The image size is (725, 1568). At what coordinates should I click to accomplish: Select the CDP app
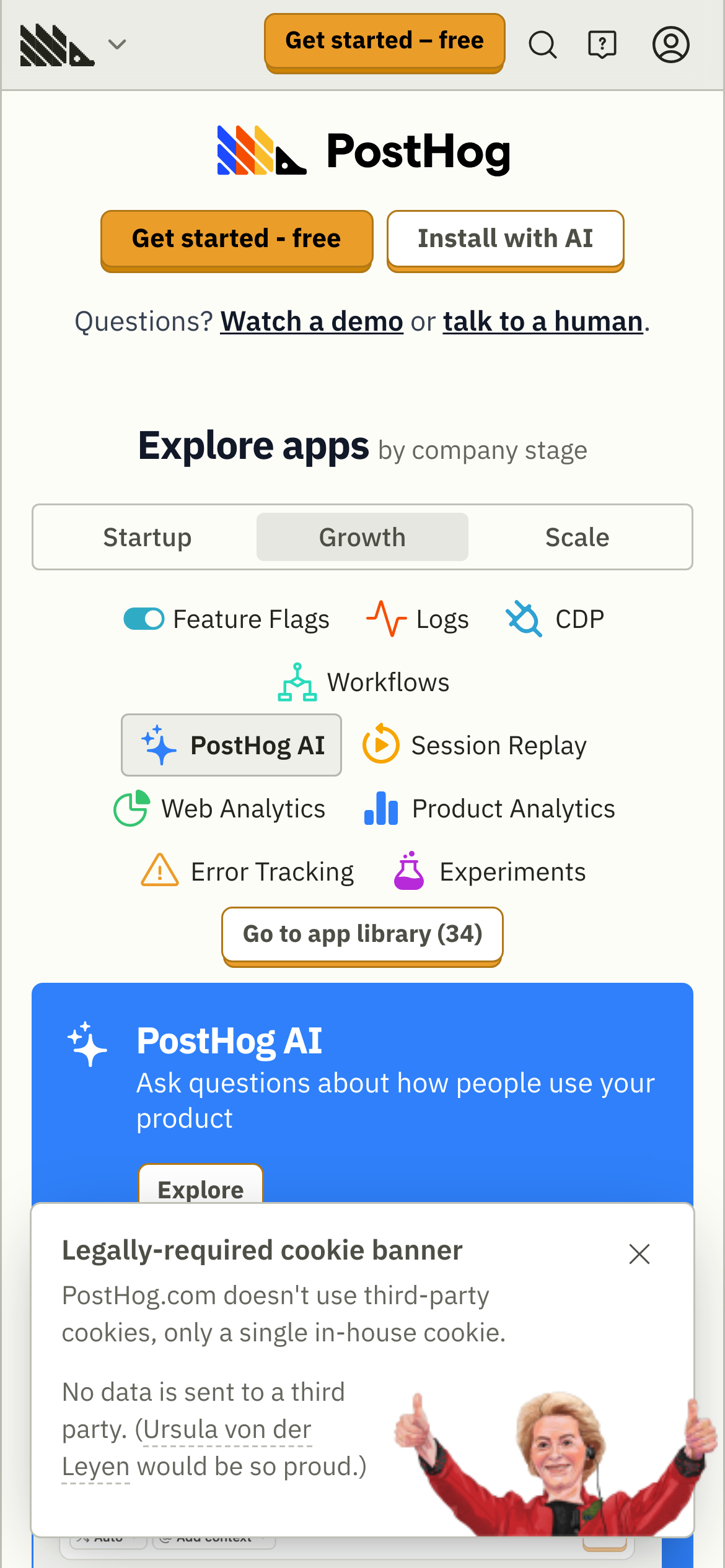click(555, 619)
